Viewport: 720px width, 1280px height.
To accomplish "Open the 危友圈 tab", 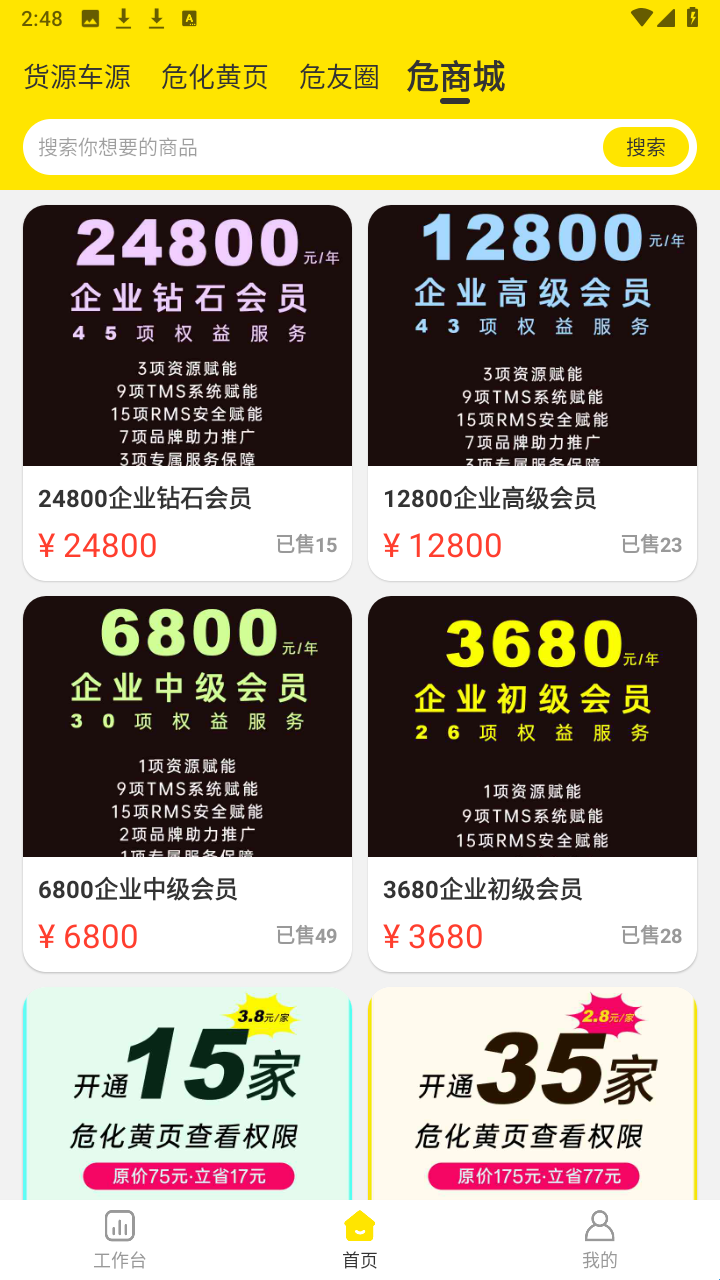I will (339, 77).
